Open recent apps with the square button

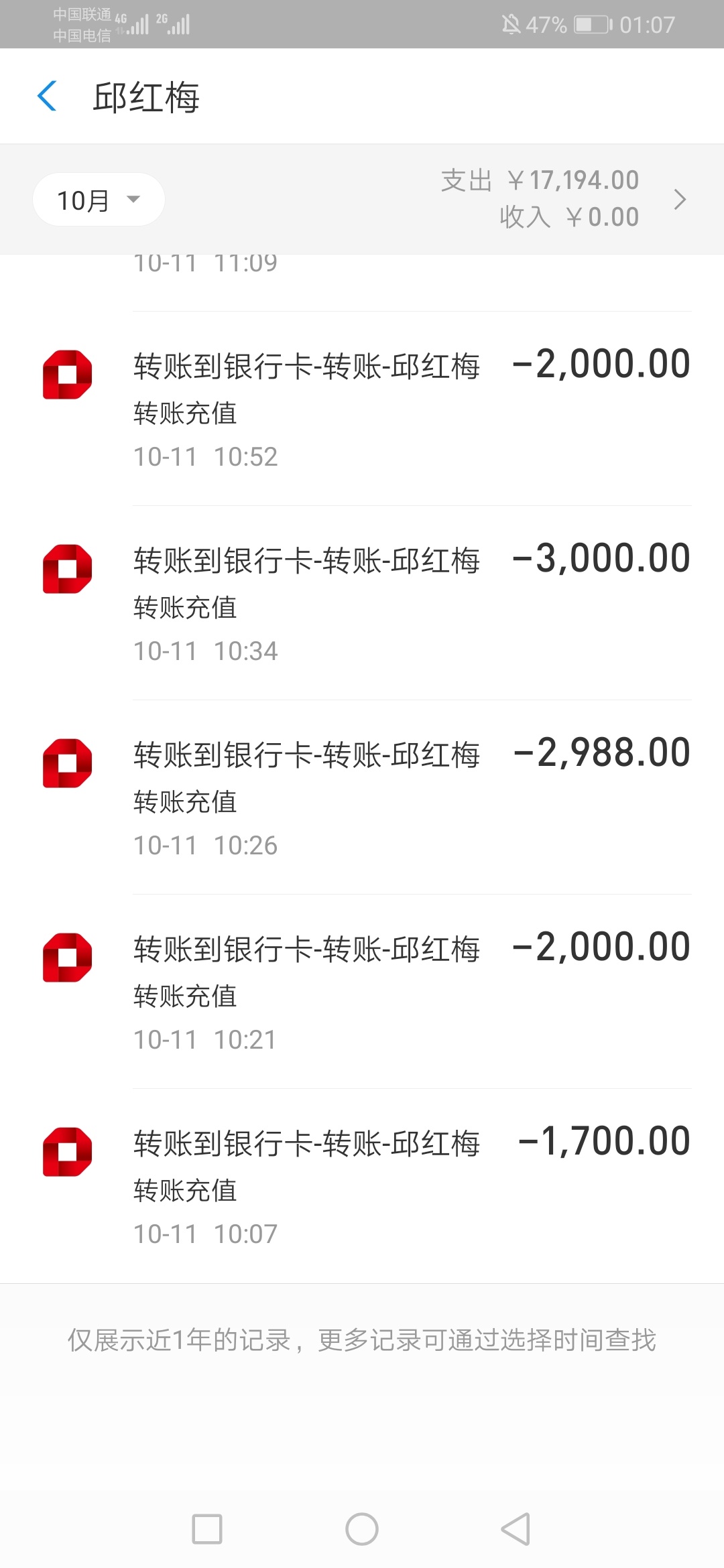[207, 1529]
